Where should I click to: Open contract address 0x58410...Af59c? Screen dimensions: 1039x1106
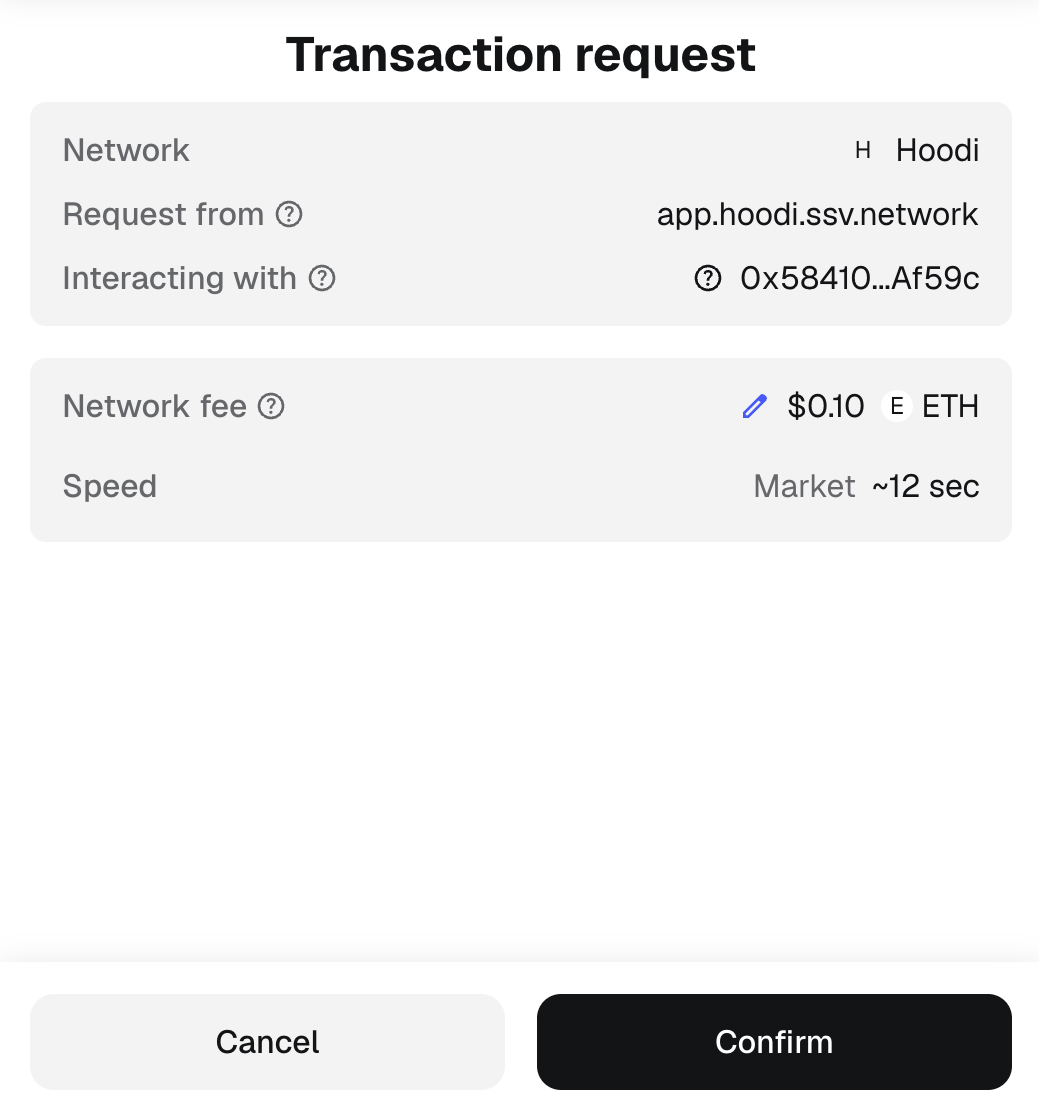pos(859,278)
